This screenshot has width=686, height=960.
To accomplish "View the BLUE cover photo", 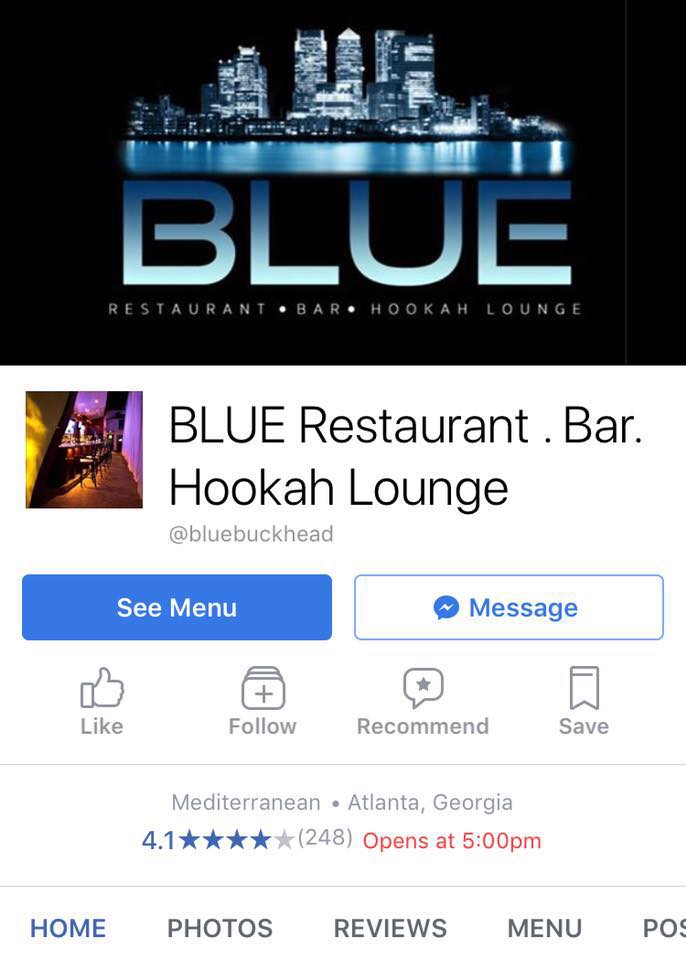I will tap(343, 182).
